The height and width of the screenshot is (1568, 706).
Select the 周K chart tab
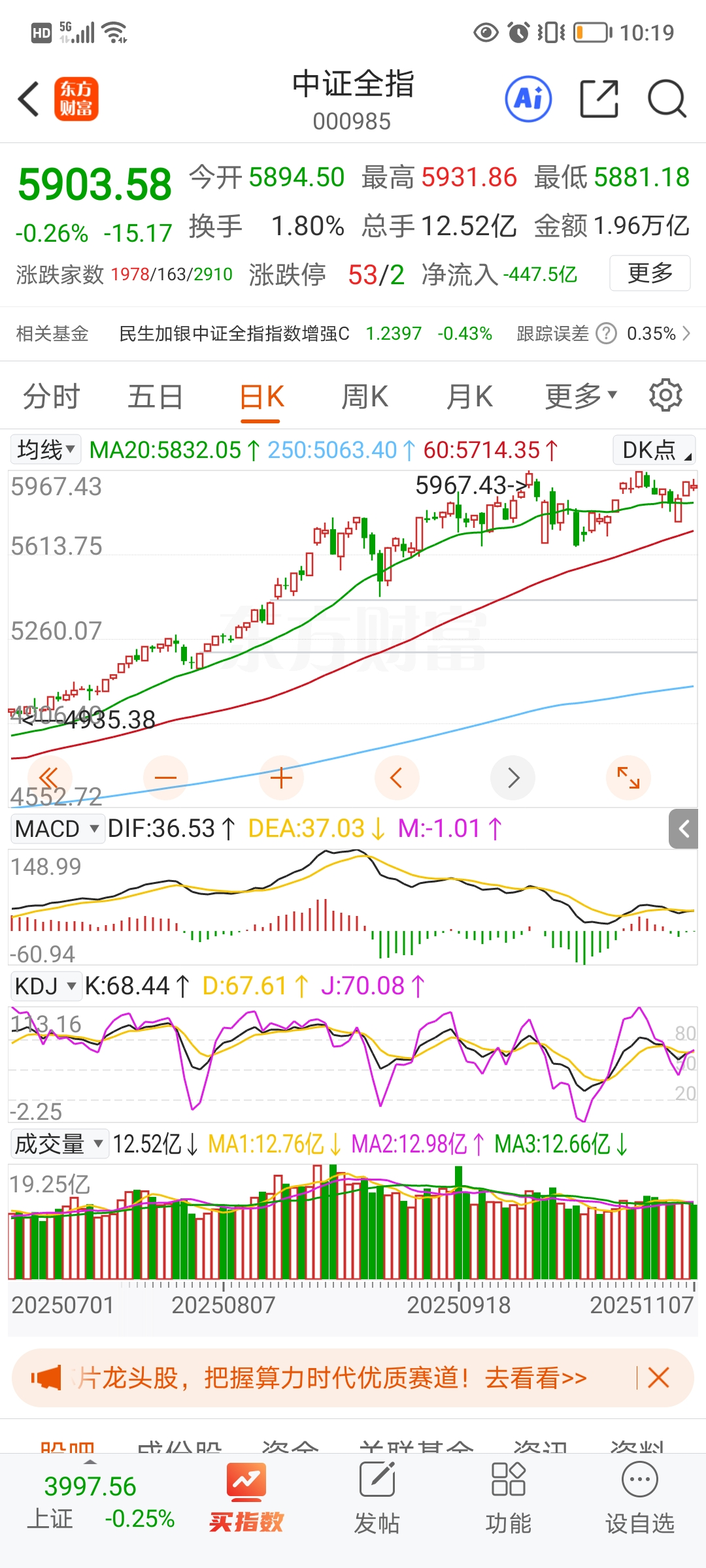tap(365, 397)
